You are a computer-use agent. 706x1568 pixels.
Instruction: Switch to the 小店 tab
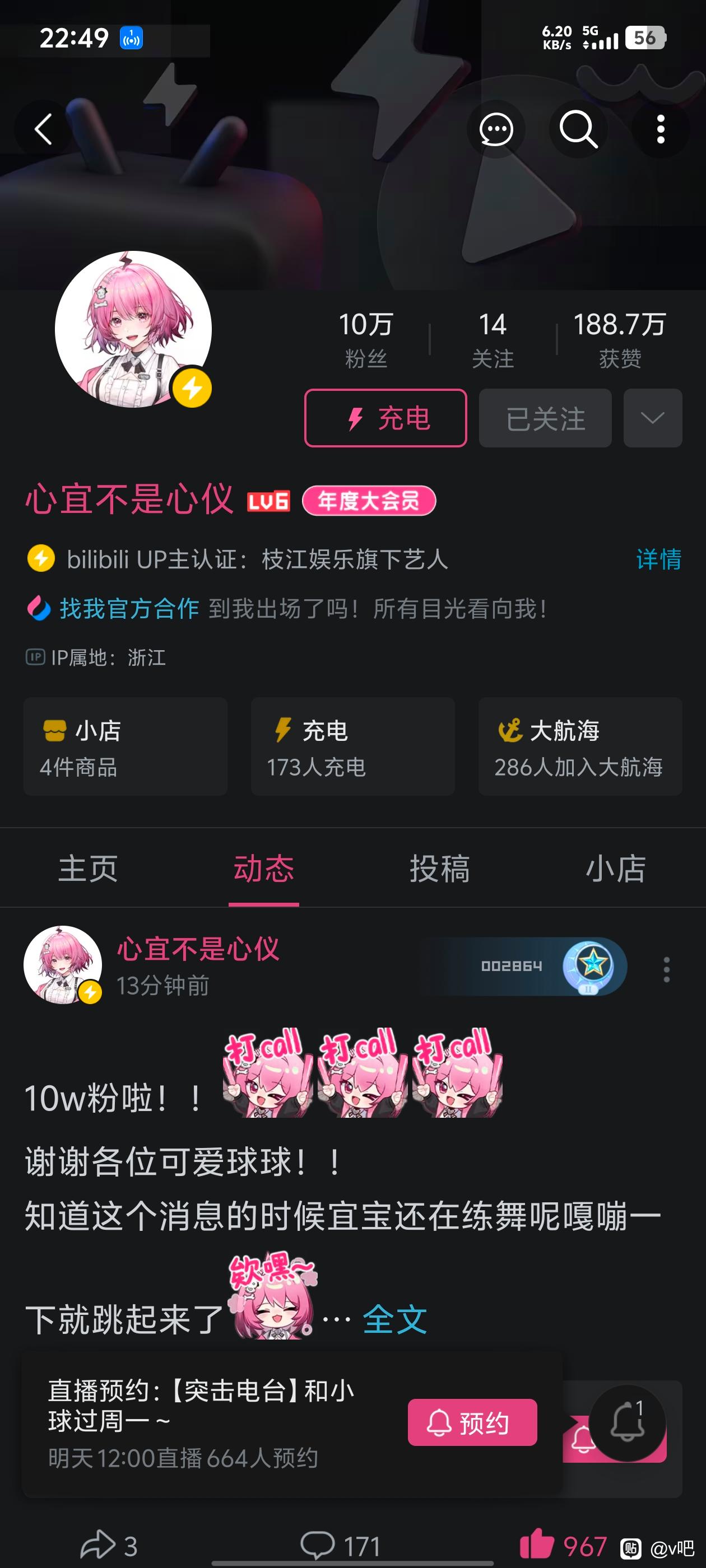click(615, 868)
